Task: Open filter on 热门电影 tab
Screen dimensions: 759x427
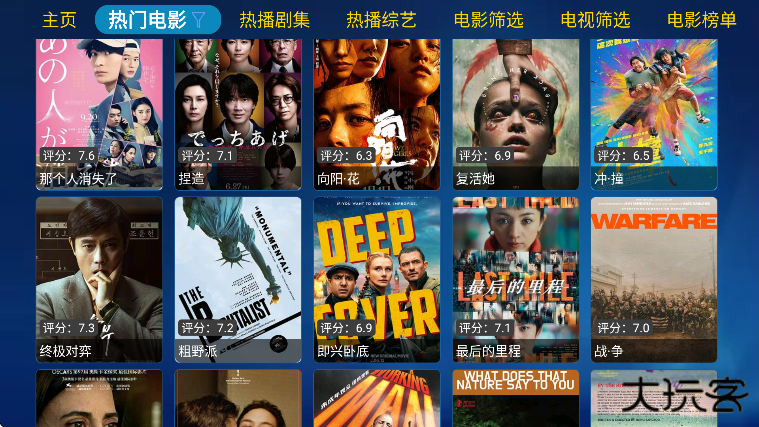Action: pyautogui.click(x=199, y=20)
